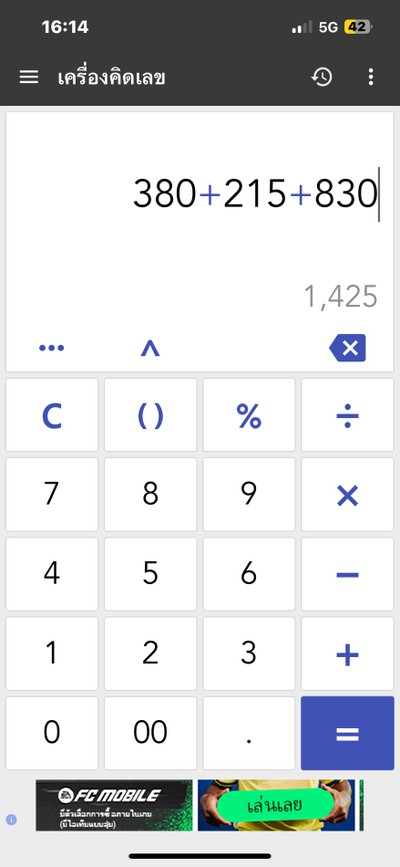Image resolution: width=400 pixels, height=867 pixels.
Task: Calculate result with equals button
Action: [x=347, y=733]
